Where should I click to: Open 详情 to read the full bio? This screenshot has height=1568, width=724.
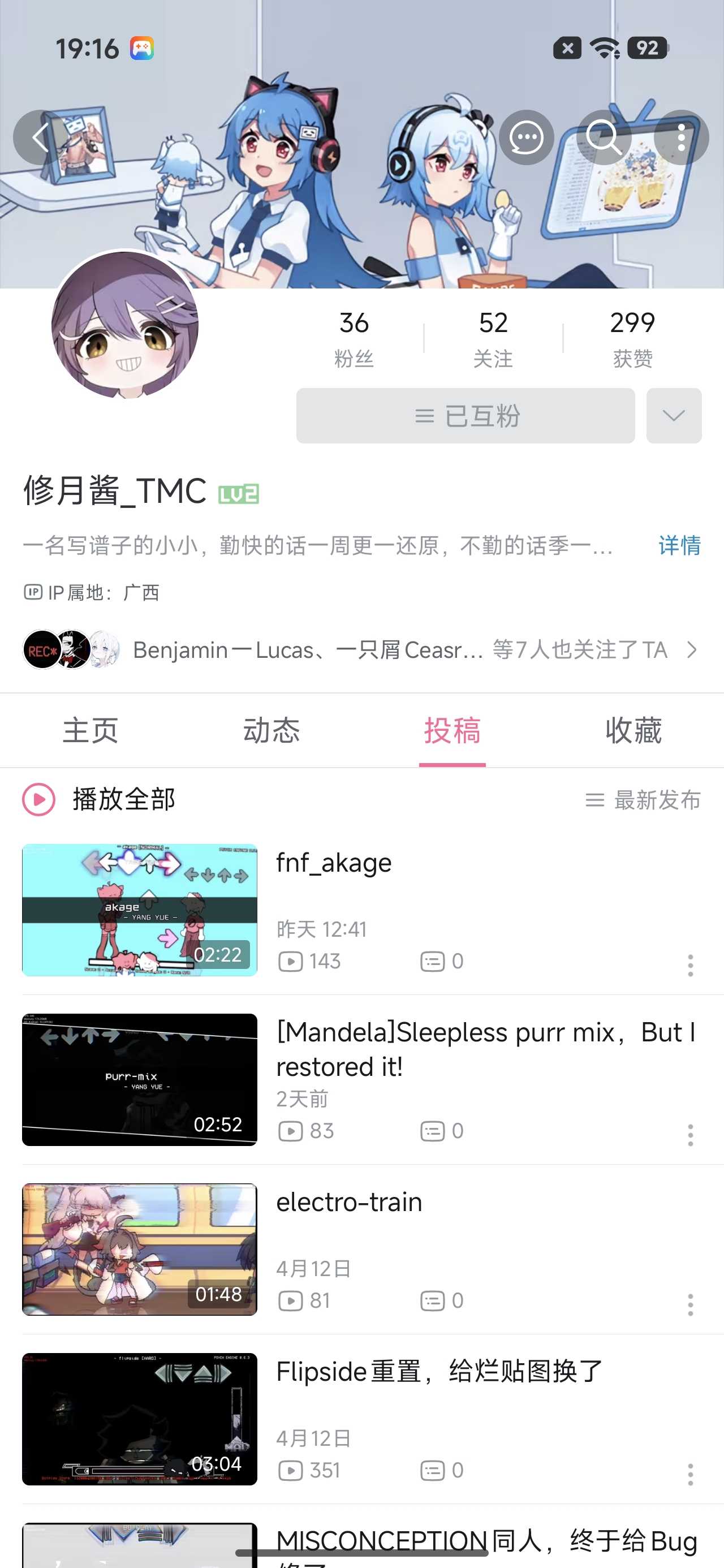679,545
